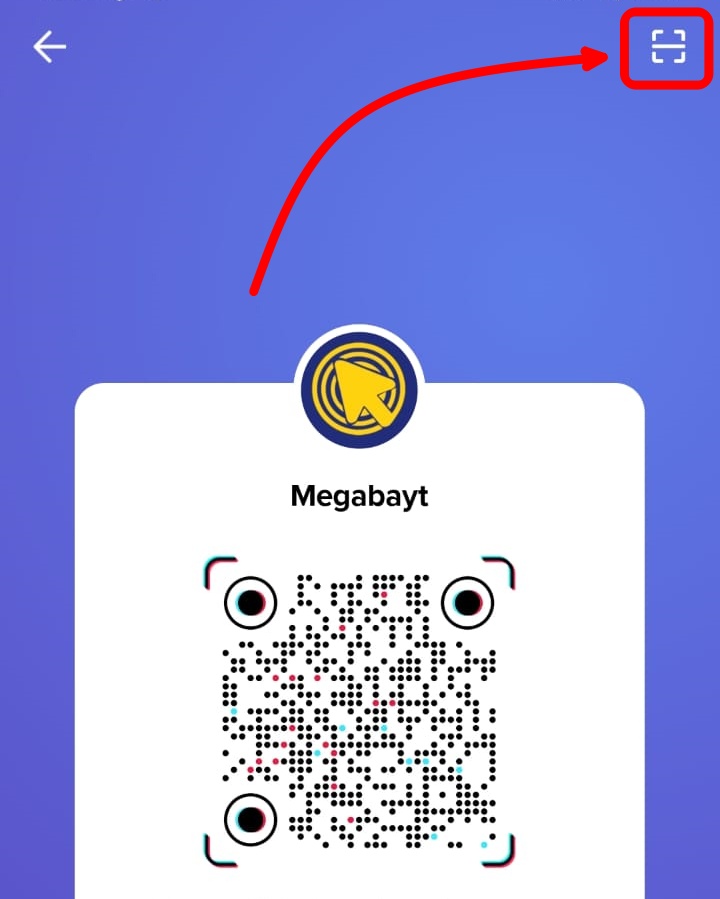Open the QR code scanner
720x899 pixels.
(x=668, y=47)
